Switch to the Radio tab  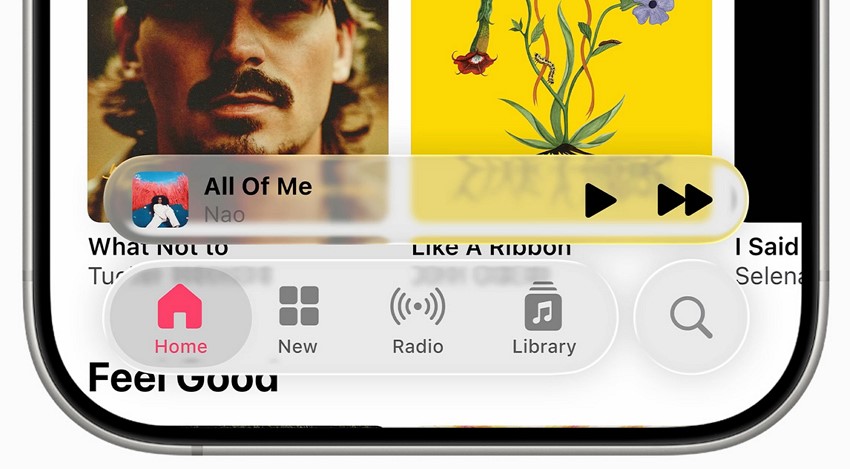[x=417, y=319]
